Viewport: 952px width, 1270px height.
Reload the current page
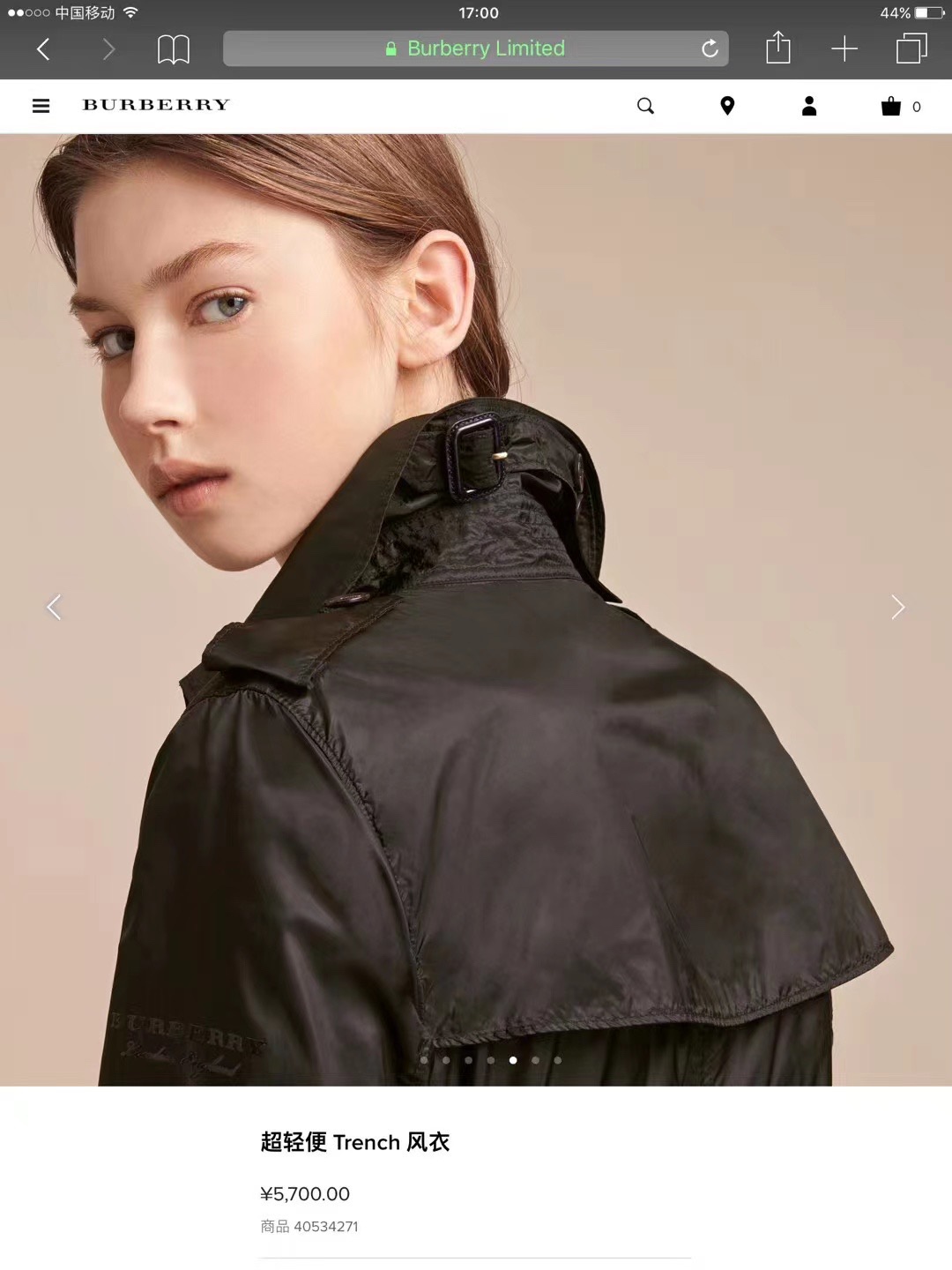pyautogui.click(x=710, y=49)
